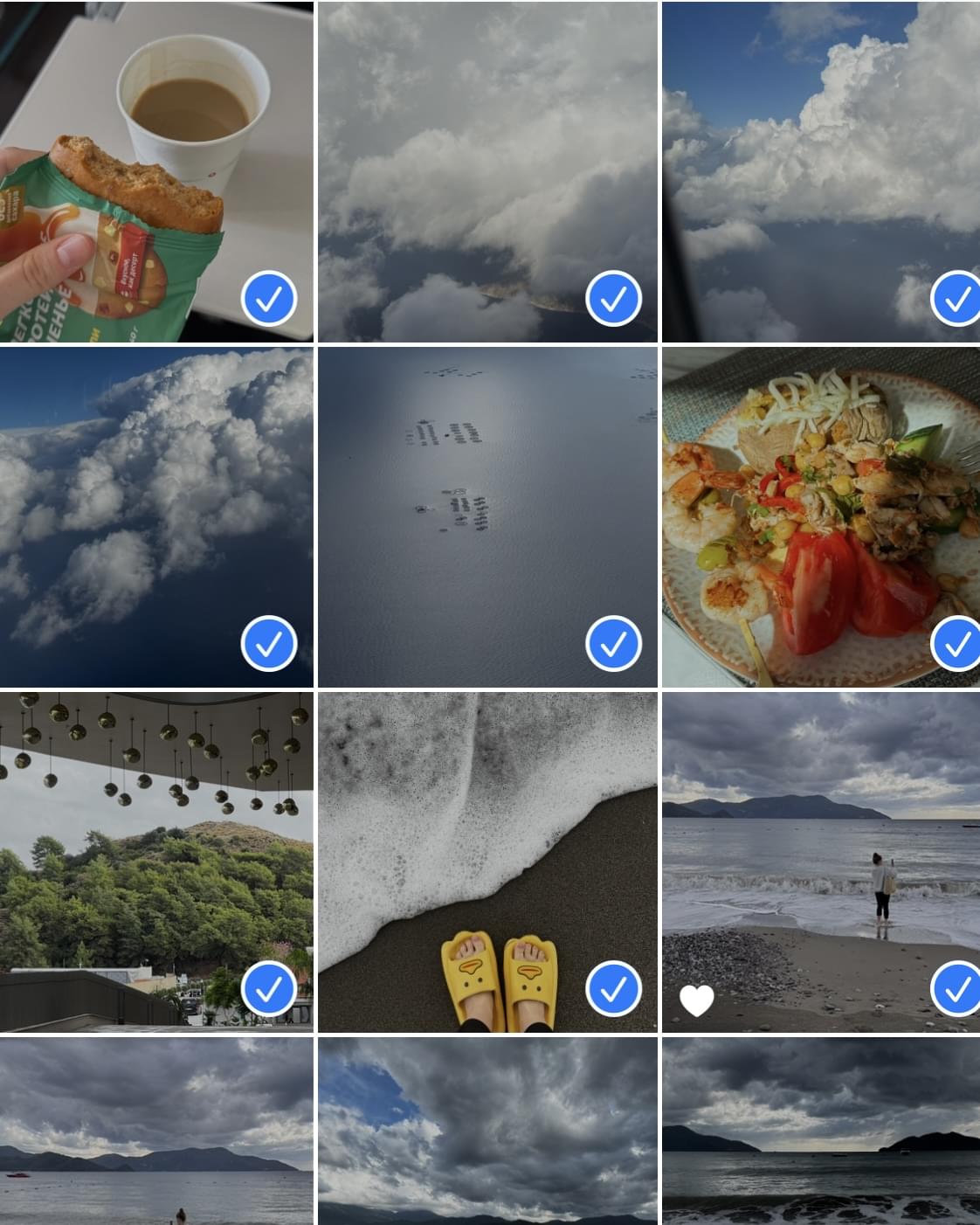Deselect the seafood plate photo
The width and height of the screenshot is (980, 1225).
coord(957,643)
